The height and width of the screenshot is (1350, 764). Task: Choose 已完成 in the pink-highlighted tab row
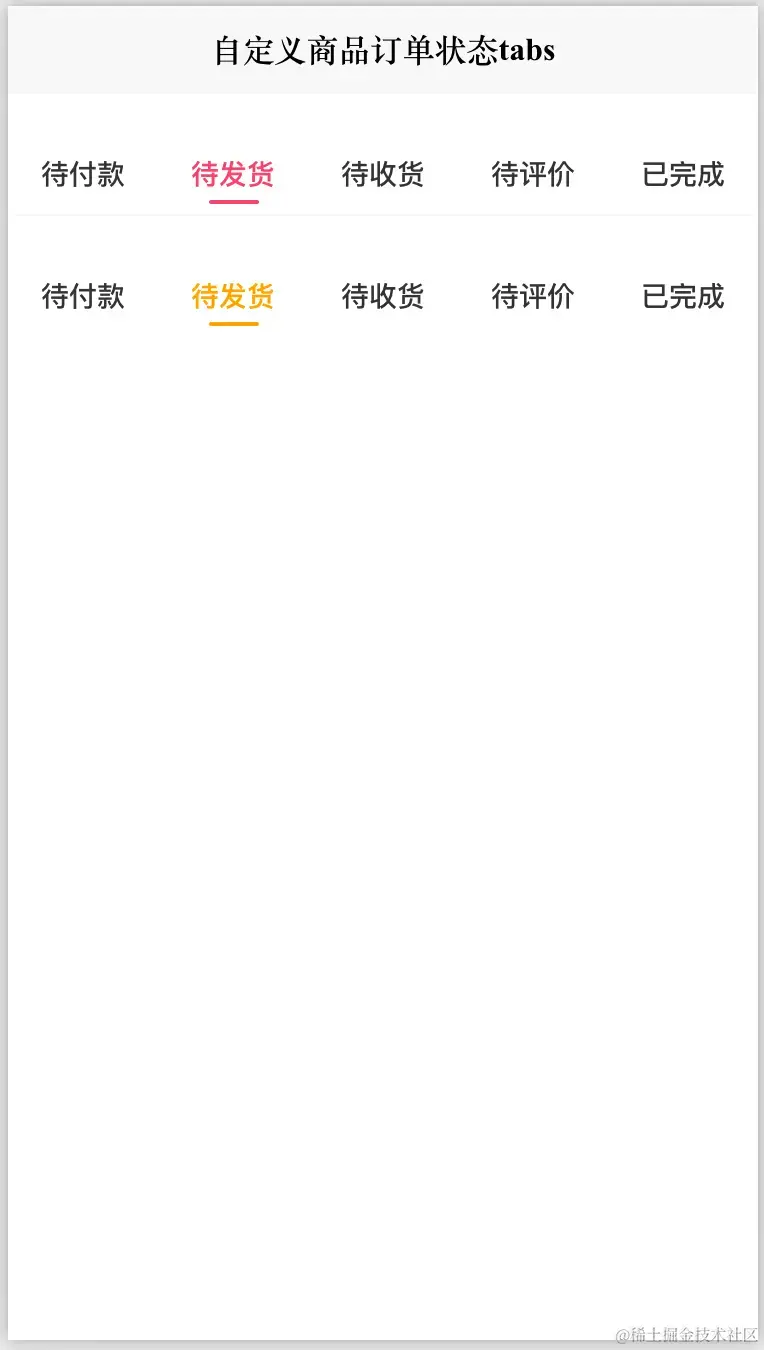click(683, 174)
